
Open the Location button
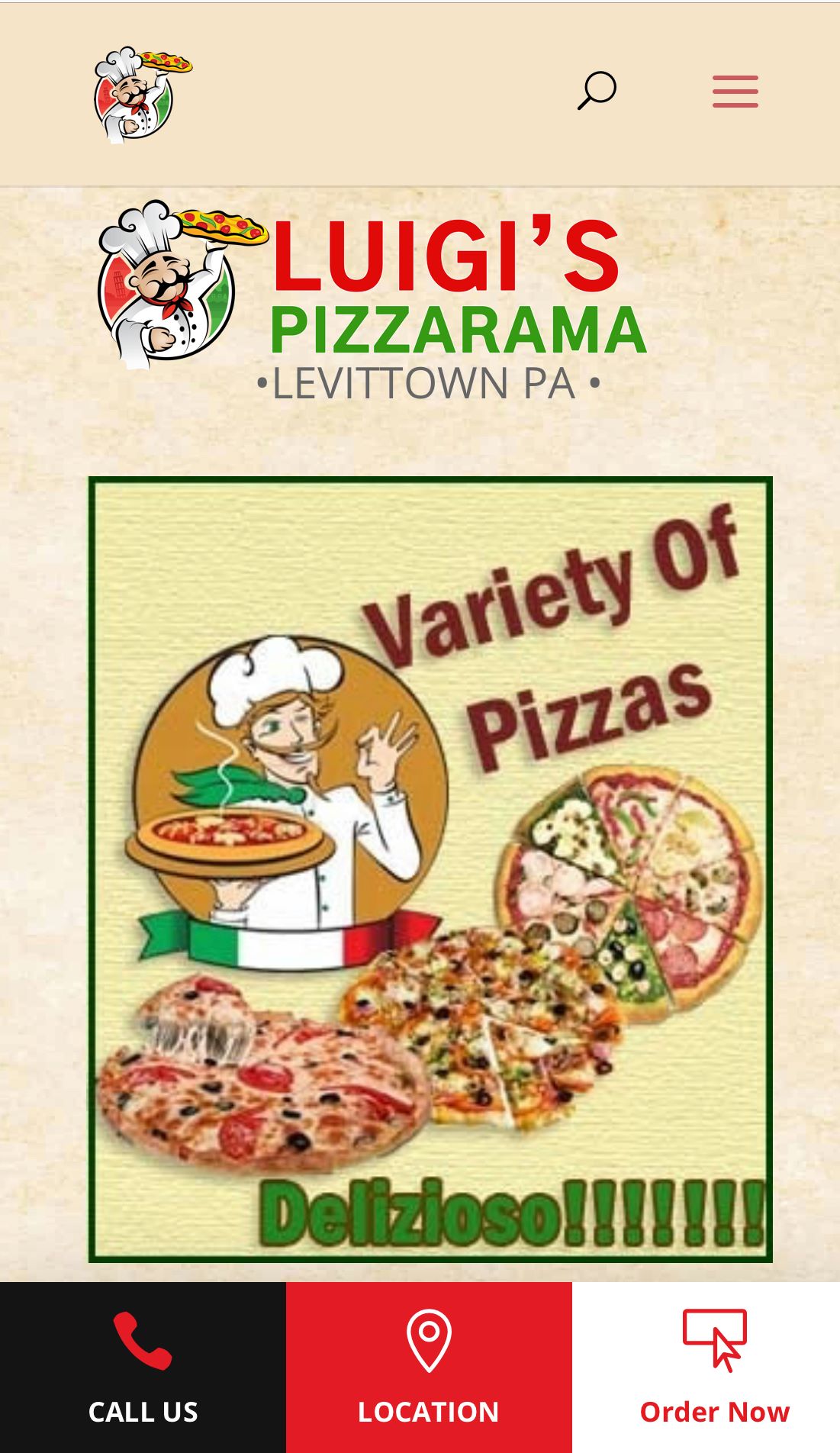click(x=429, y=1367)
